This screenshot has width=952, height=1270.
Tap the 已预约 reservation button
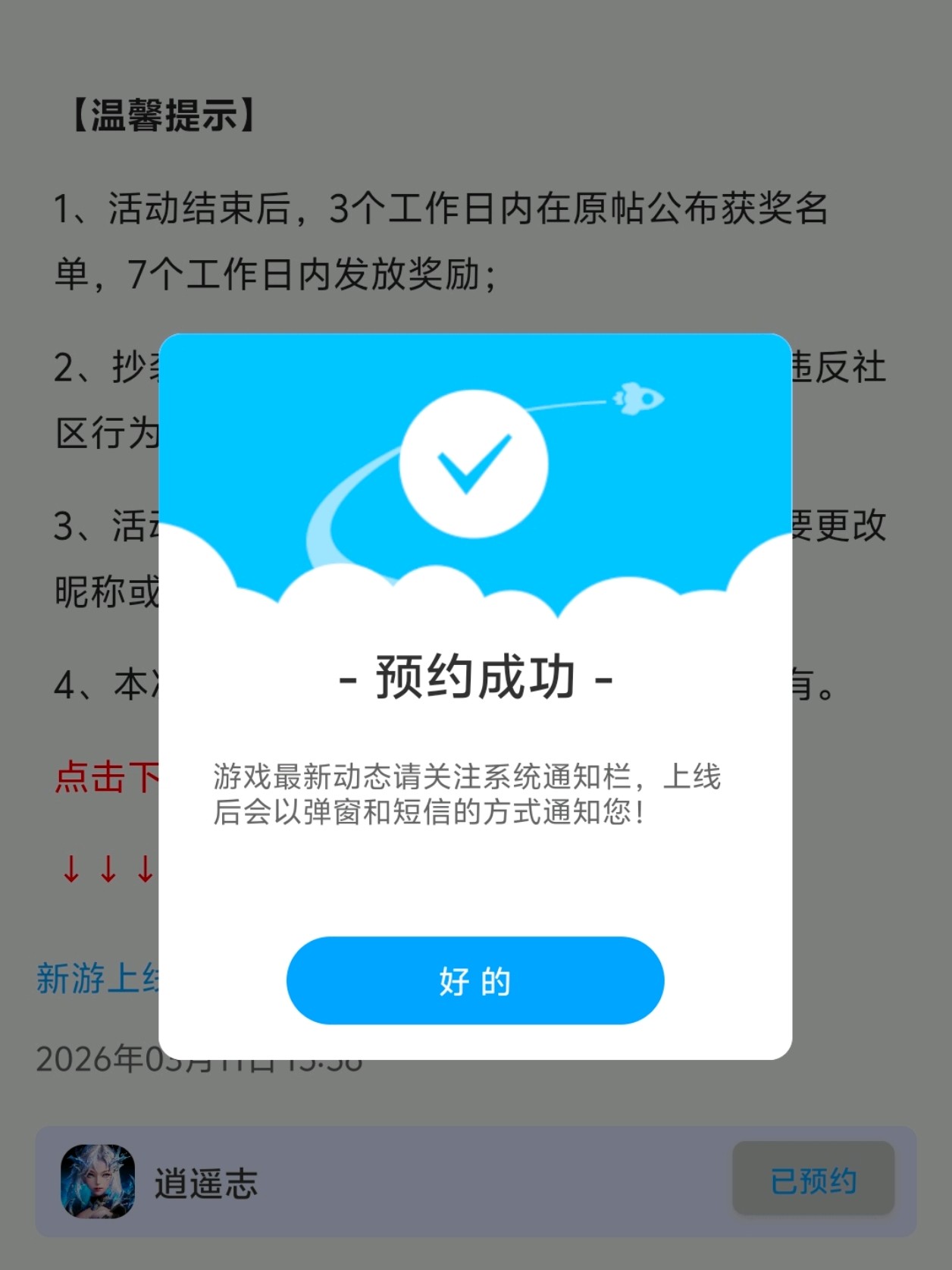813,1181
